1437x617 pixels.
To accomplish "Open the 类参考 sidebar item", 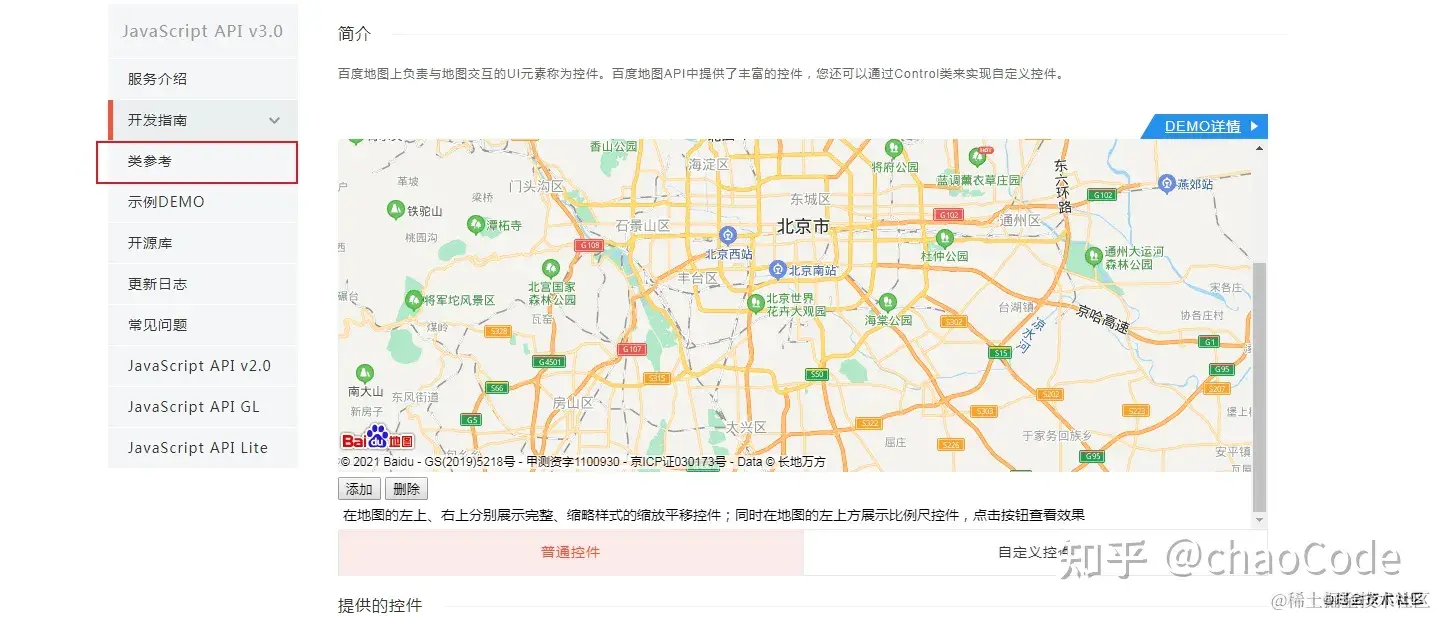I will (x=150, y=161).
